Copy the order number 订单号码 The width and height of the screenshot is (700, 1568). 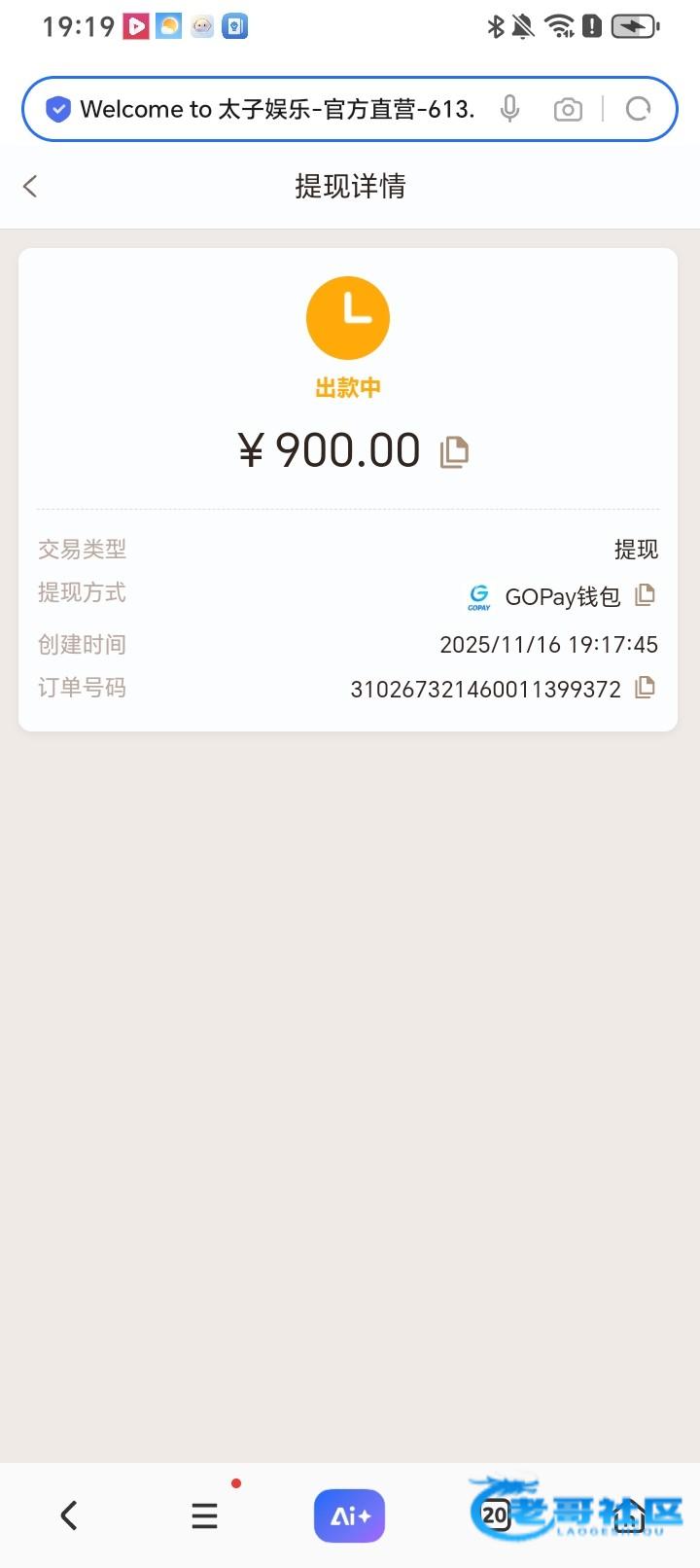click(x=645, y=688)
